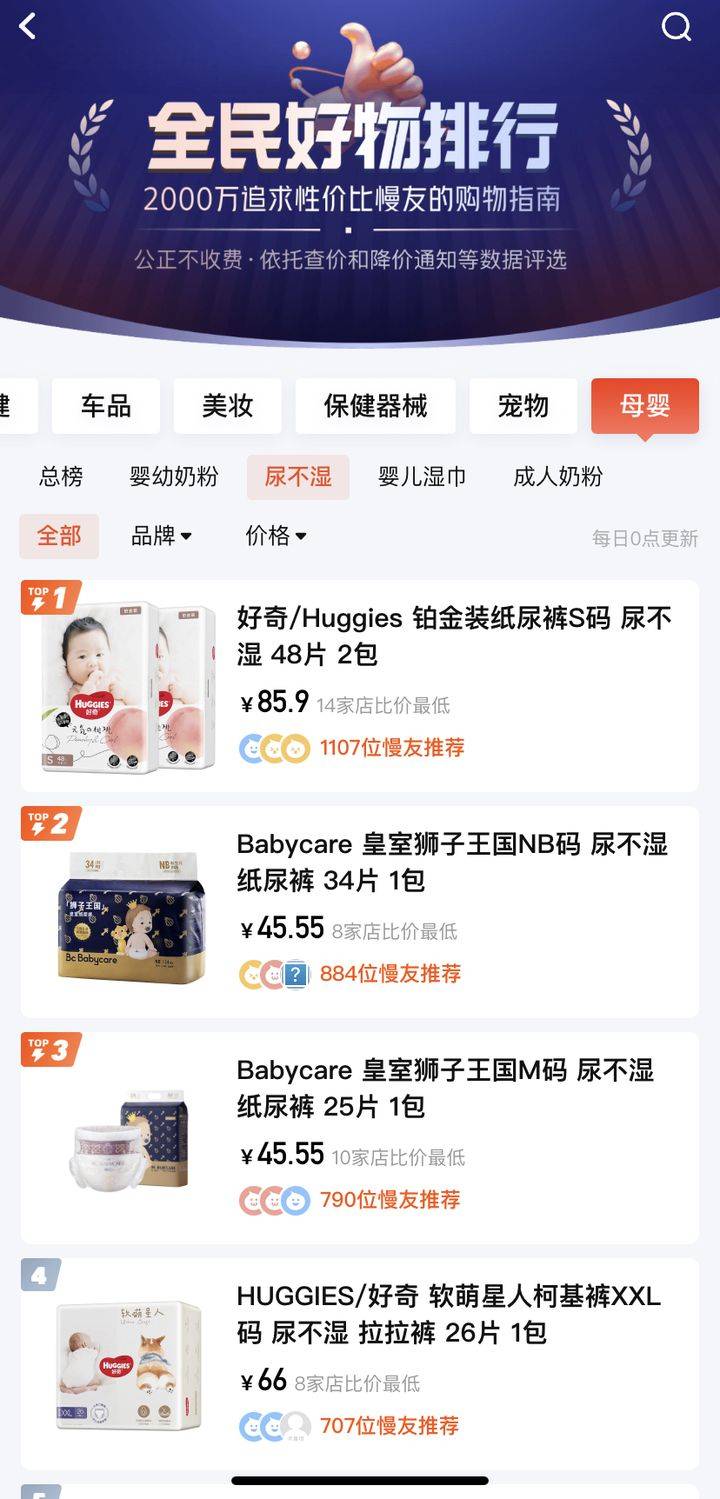The image size is (720, 1499).
Task: Switch to 婴儿湿巾 sub-category
Action: click(x=422, y=477)
